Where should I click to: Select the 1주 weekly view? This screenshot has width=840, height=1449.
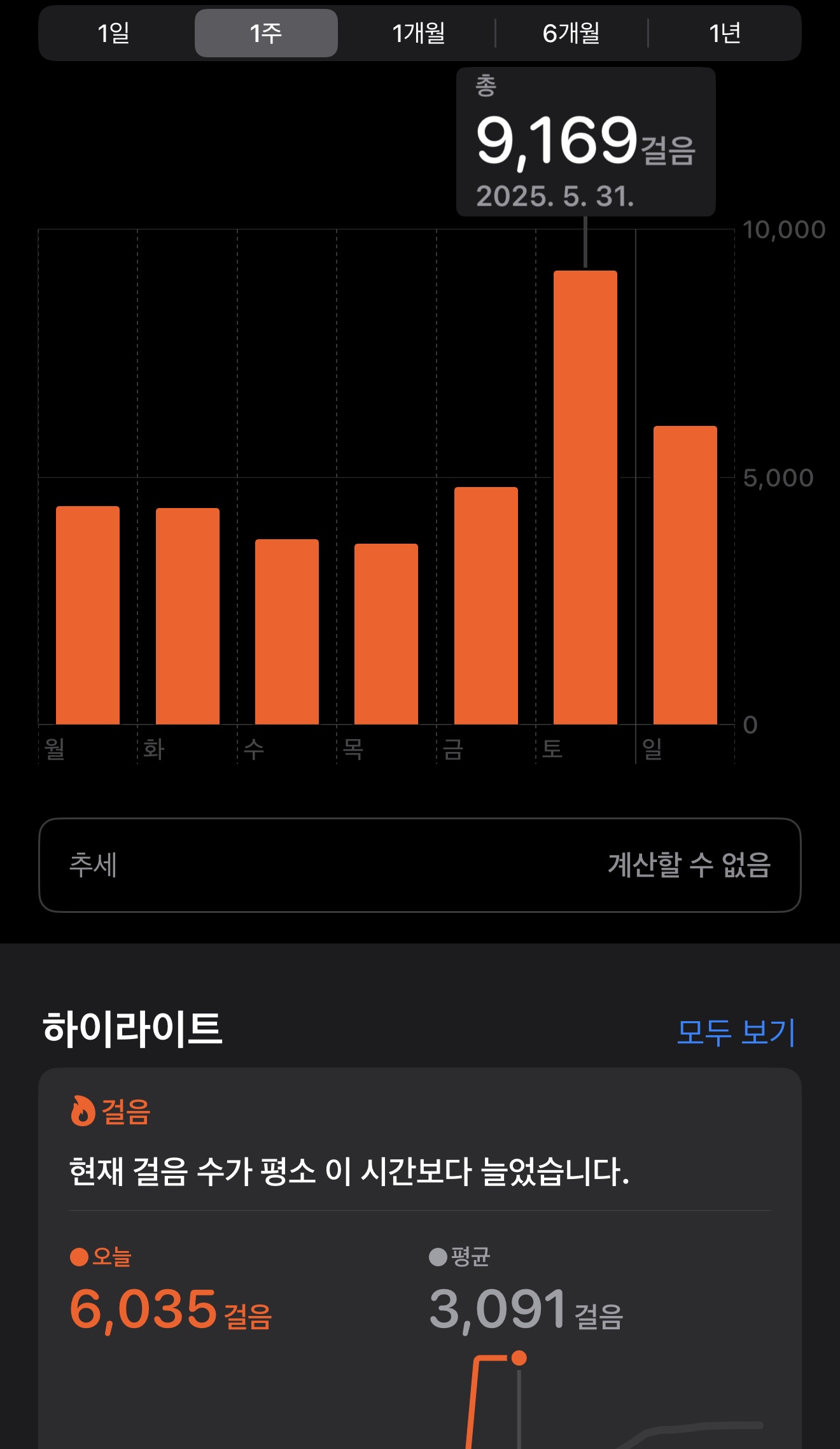(266, 33)
